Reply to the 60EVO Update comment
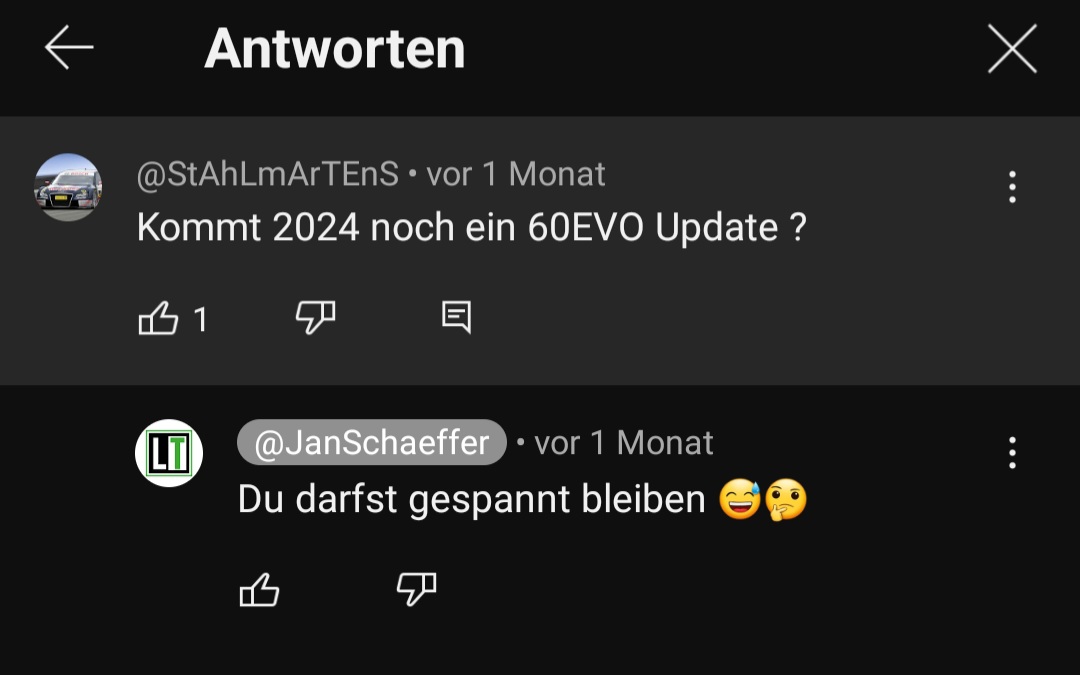1080x675 pixels. (x=456, y=318)
